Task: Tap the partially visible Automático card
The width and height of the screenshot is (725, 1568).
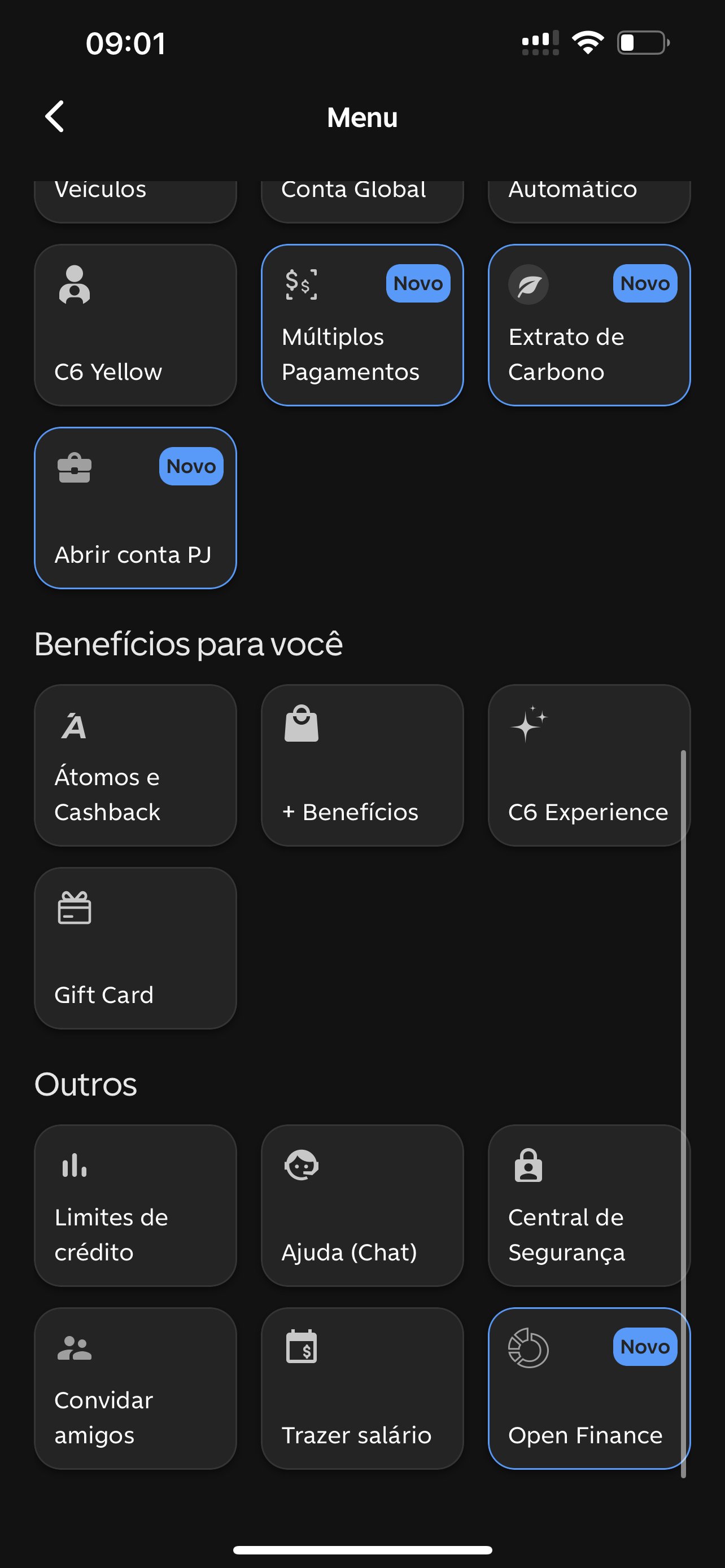Action: coord(589,202)
